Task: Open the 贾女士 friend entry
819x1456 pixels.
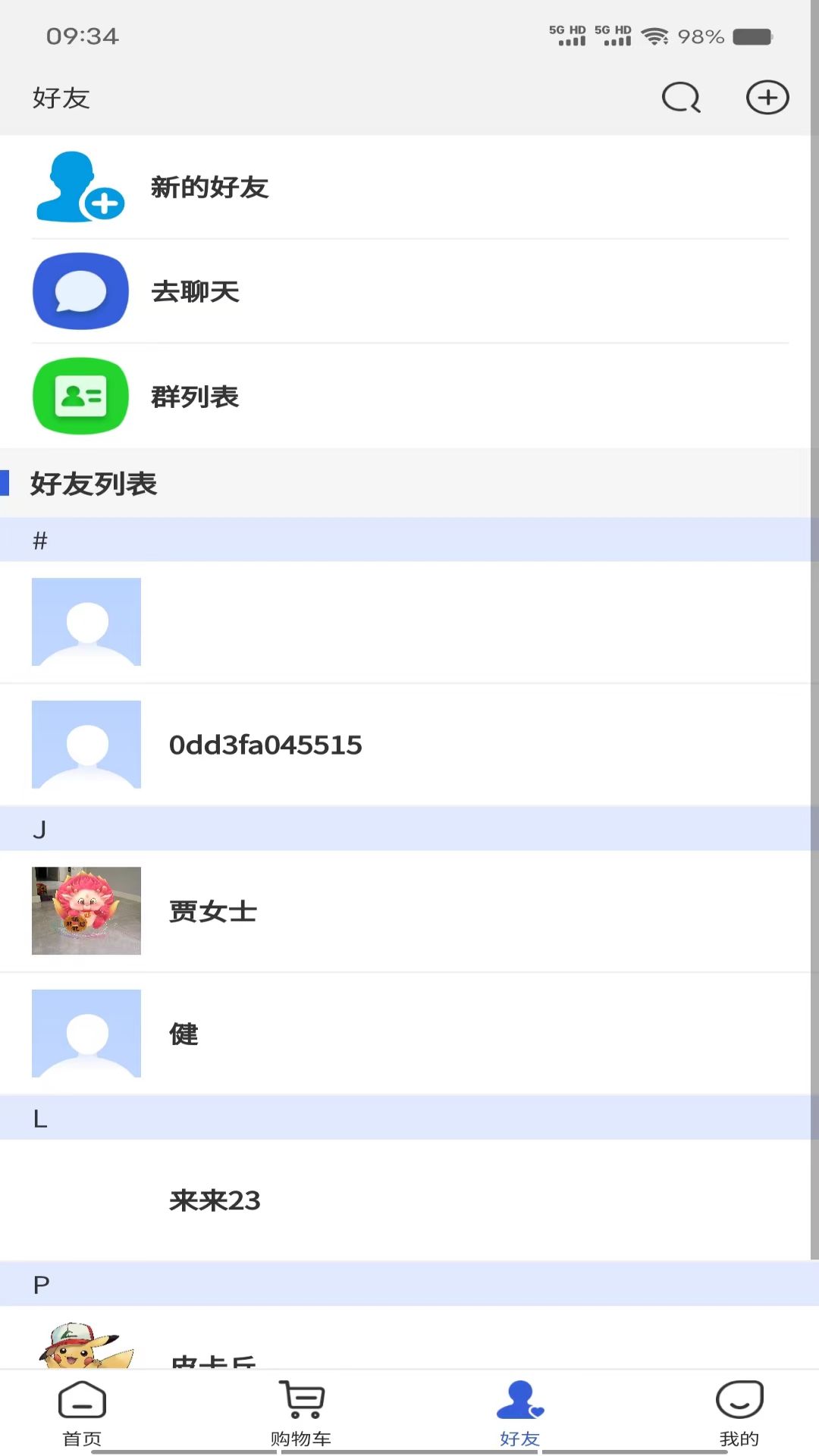Action: pyautogui.click(x=213, y=912)
